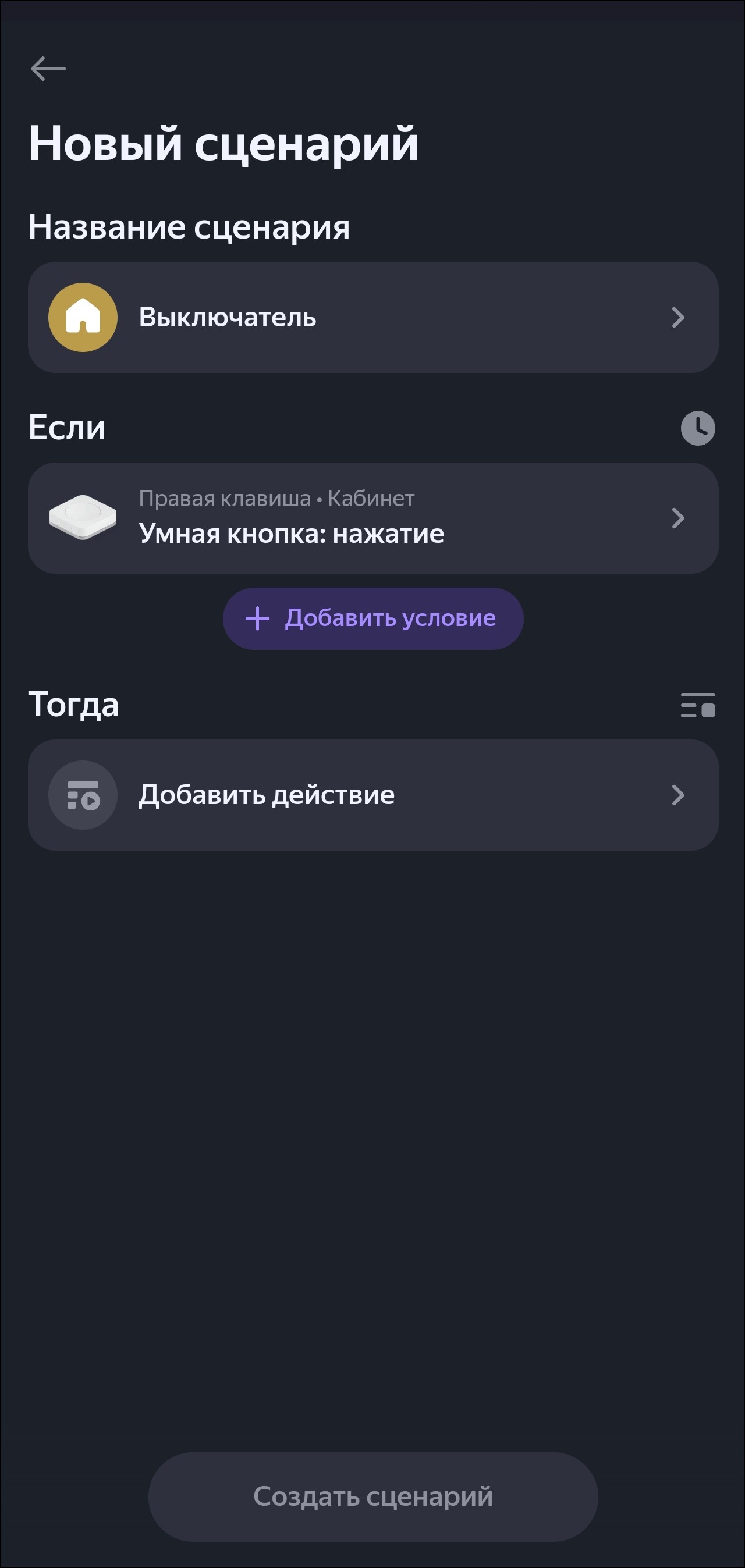Tap Добавить условие button

[373, 618]
